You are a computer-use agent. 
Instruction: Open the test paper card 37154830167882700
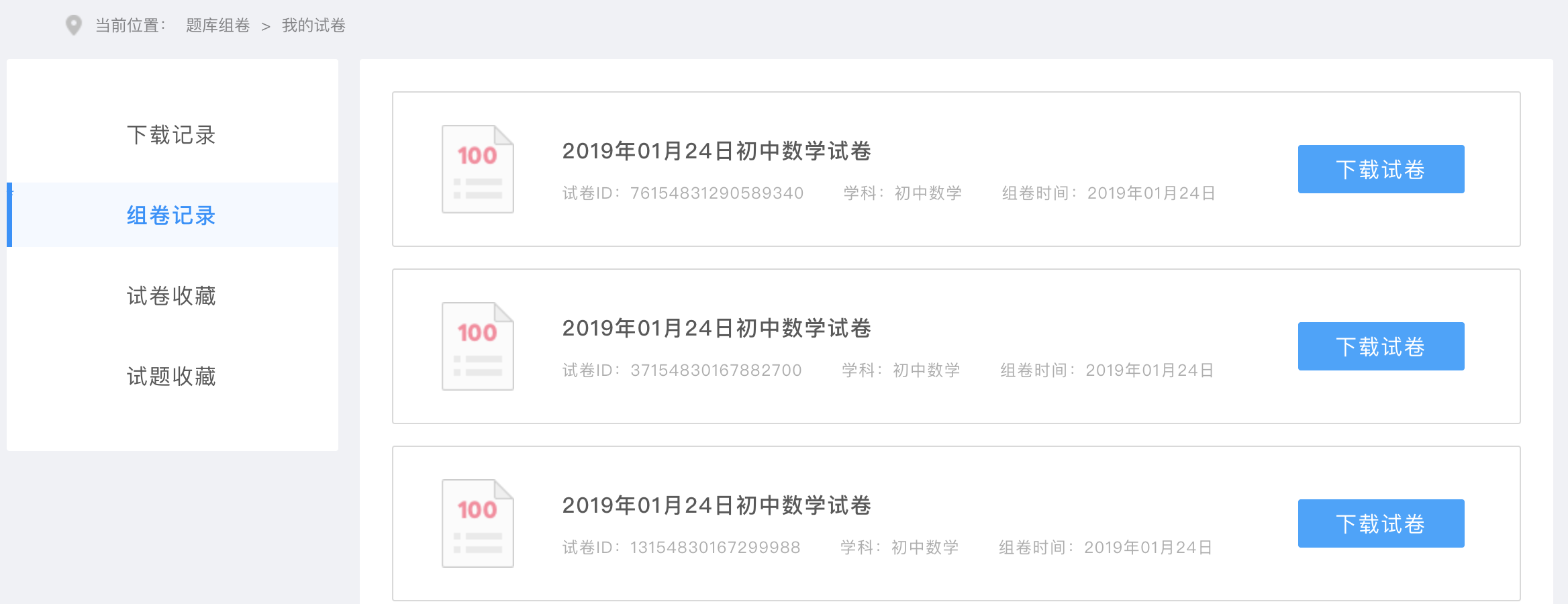pyautogui.click(x=716, y=329)
